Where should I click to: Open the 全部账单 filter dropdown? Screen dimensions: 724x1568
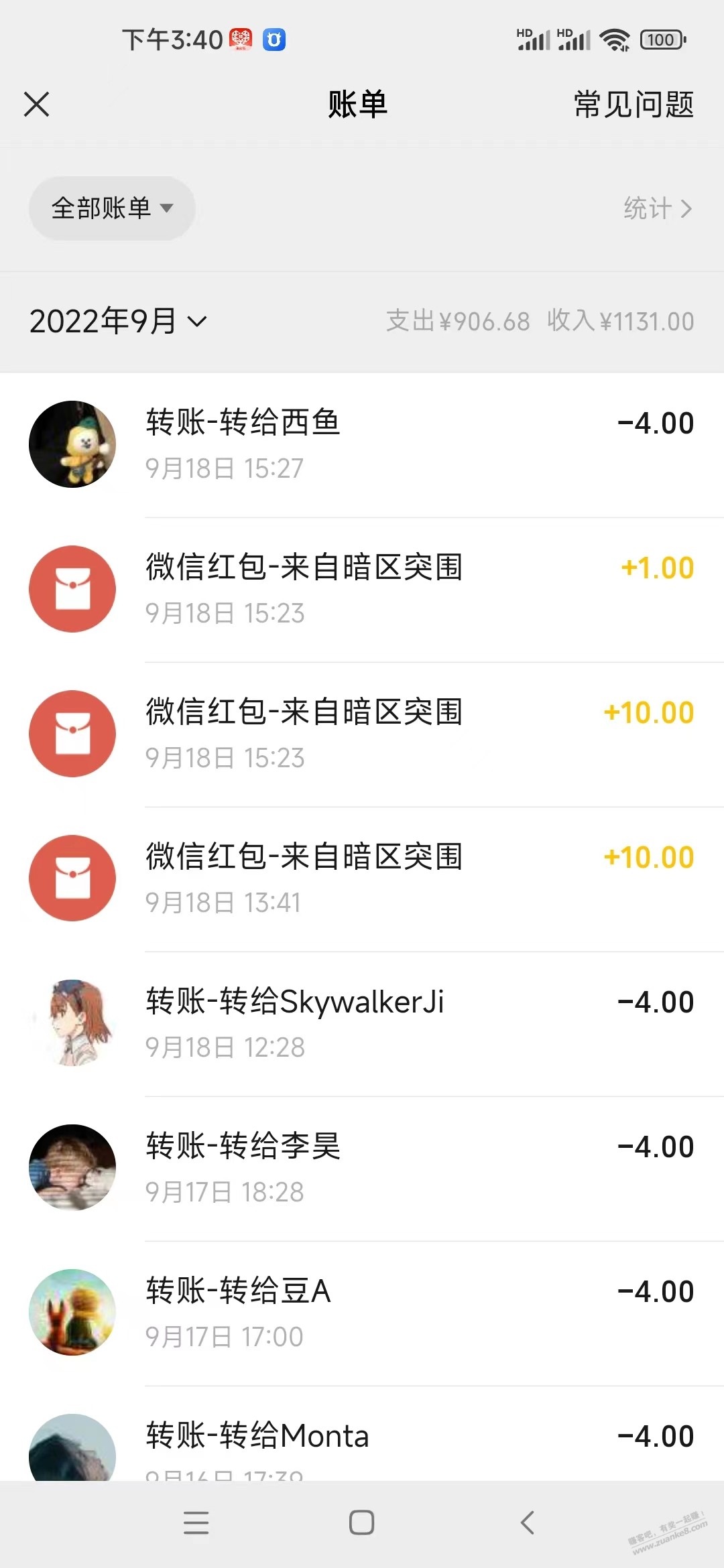(x=112, y=208)
